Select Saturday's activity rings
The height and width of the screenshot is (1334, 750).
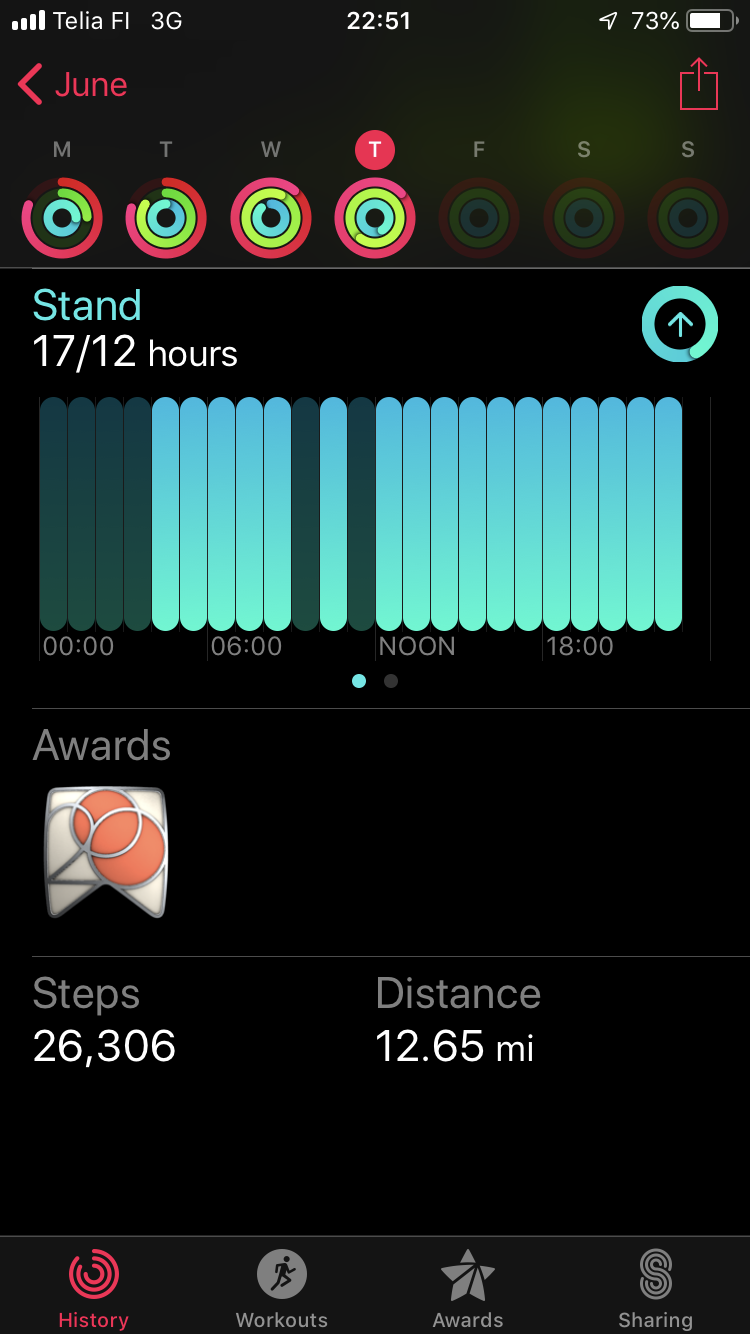coord(584,217)
